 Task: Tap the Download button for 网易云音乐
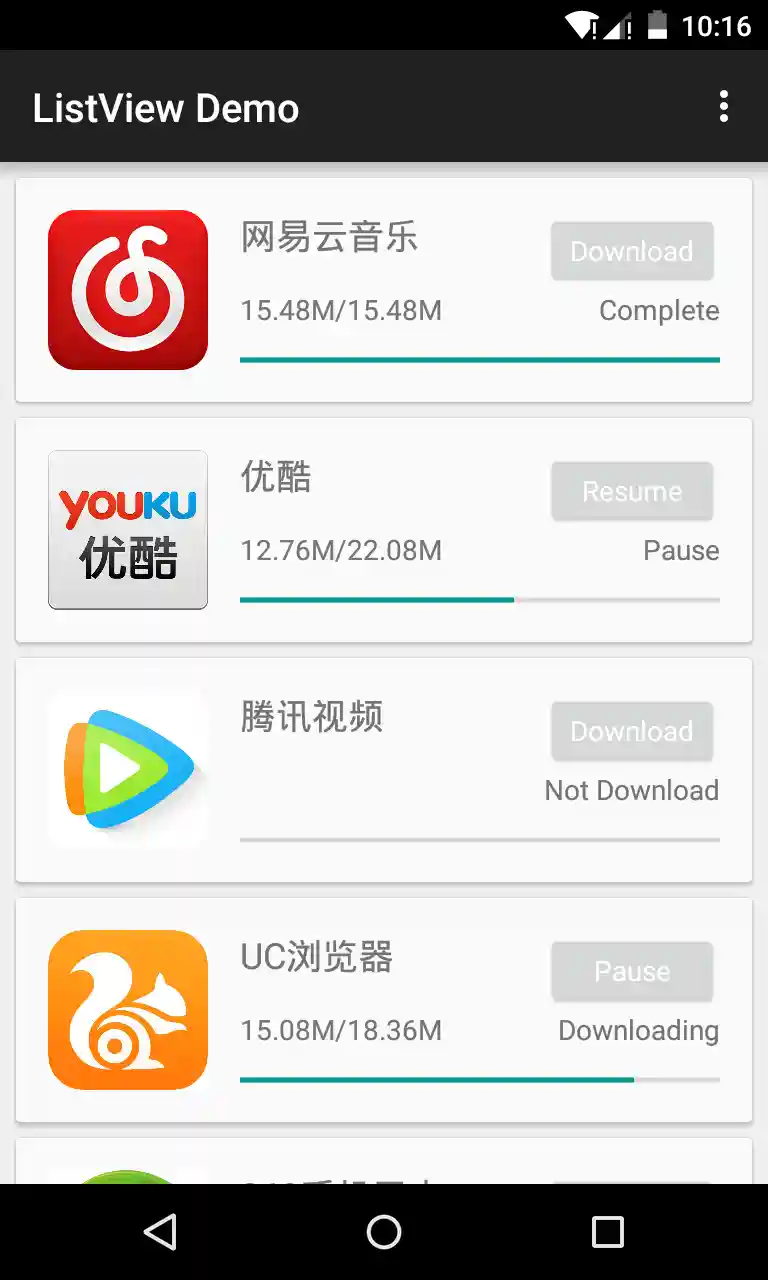coord(632,251)
